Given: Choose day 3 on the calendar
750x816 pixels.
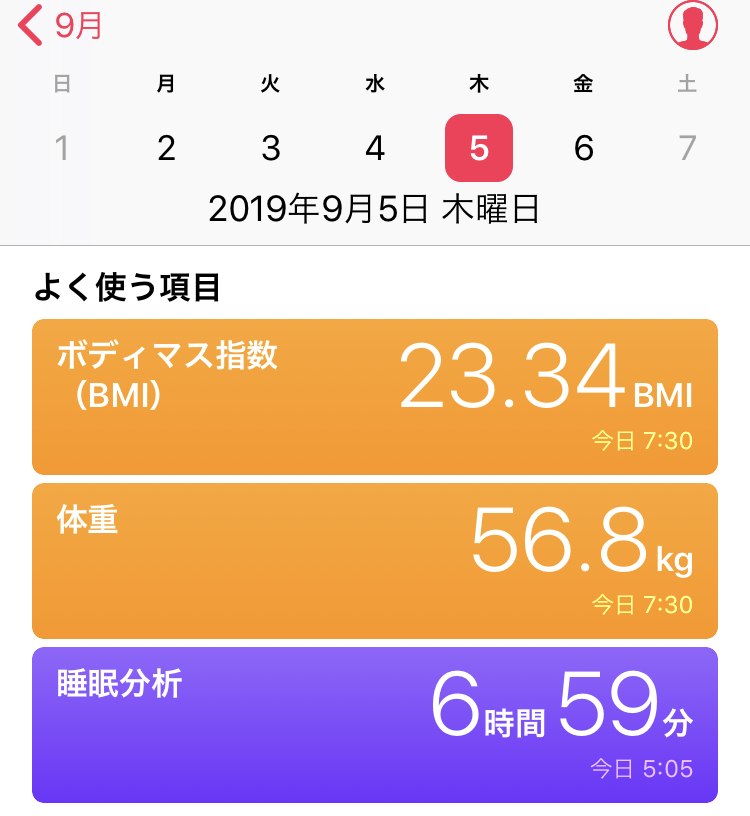Looking at the screenshot, I should pos(270,149).
